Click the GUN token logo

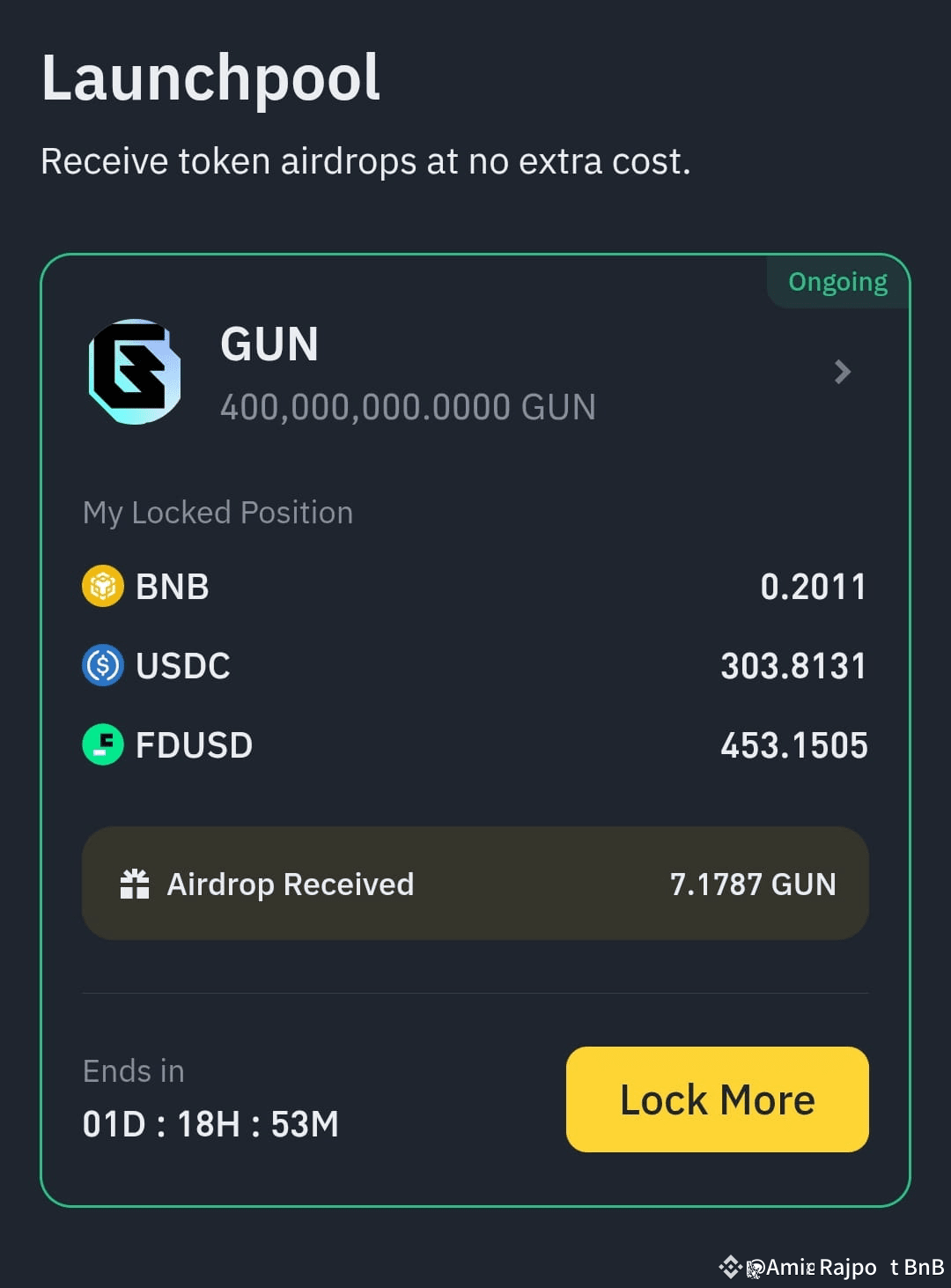click(135, 372)
